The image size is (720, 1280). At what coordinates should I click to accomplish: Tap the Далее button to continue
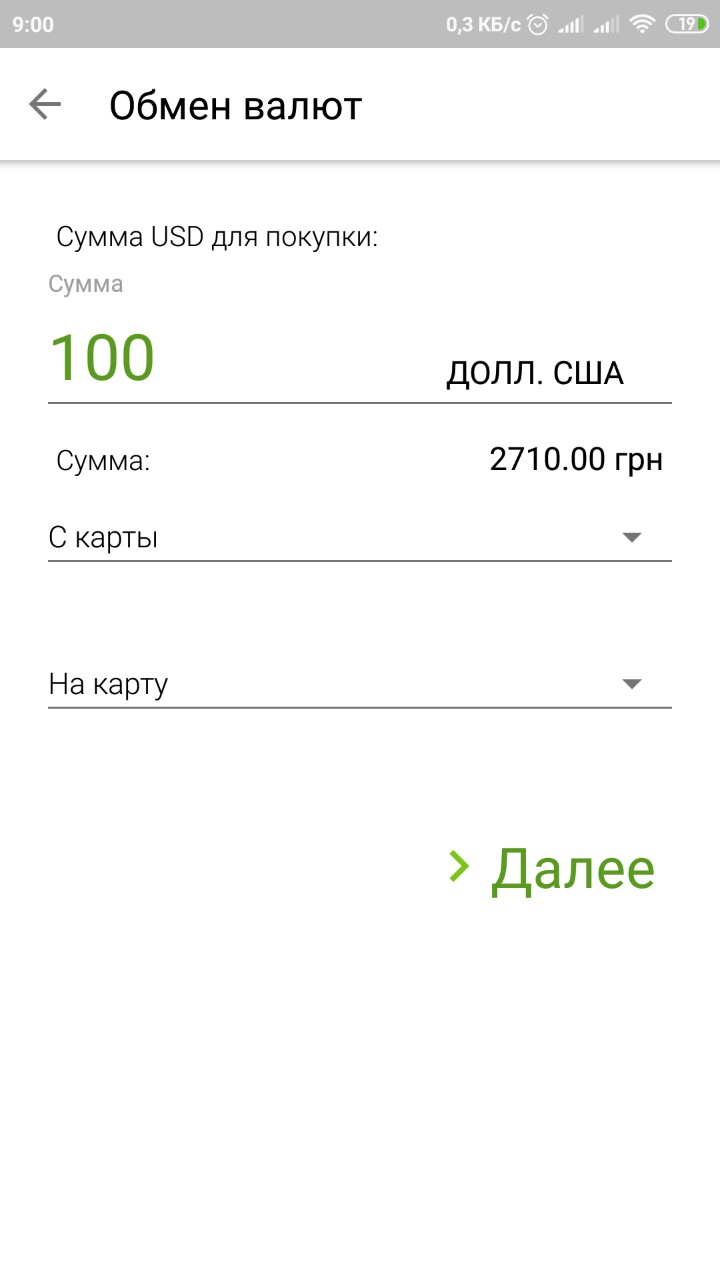pyautogui.click(x=552, y=868)
